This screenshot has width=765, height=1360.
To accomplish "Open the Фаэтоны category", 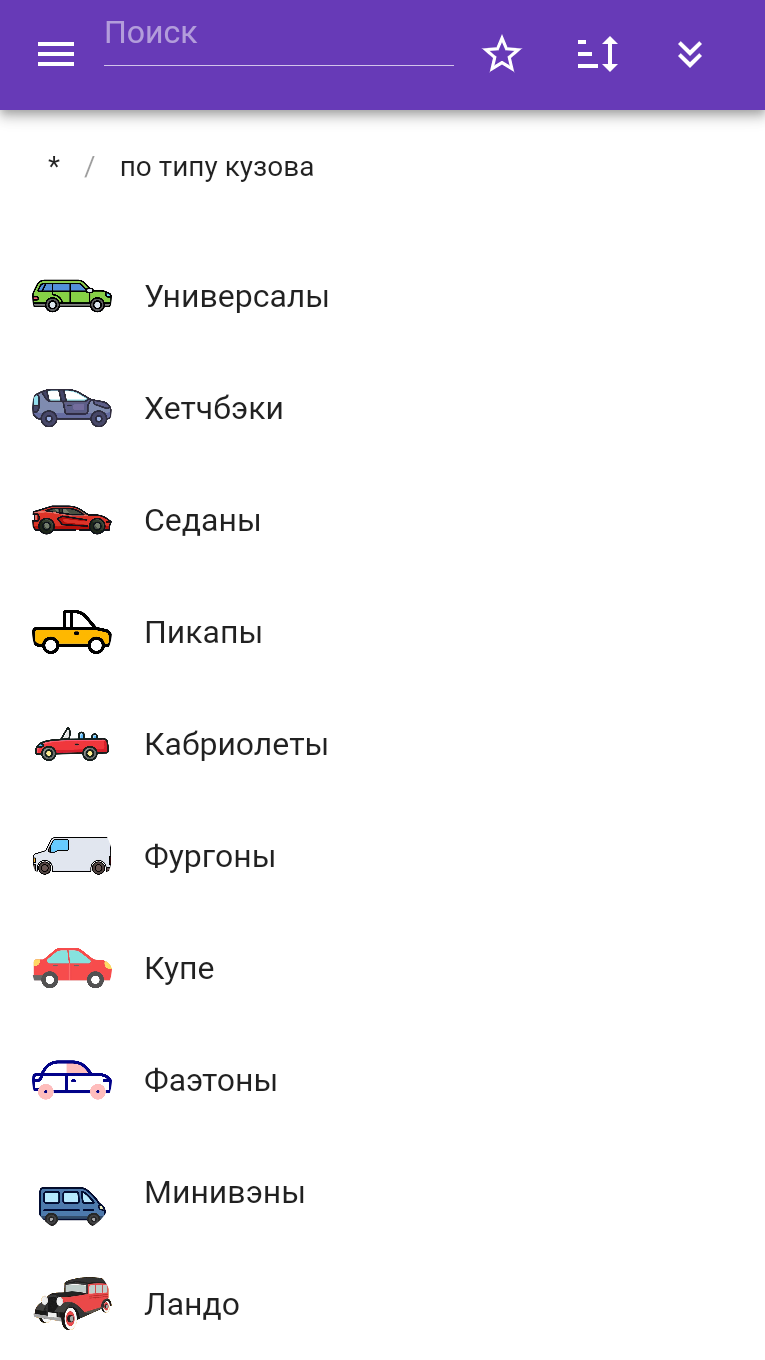I will coord(382,1080).
